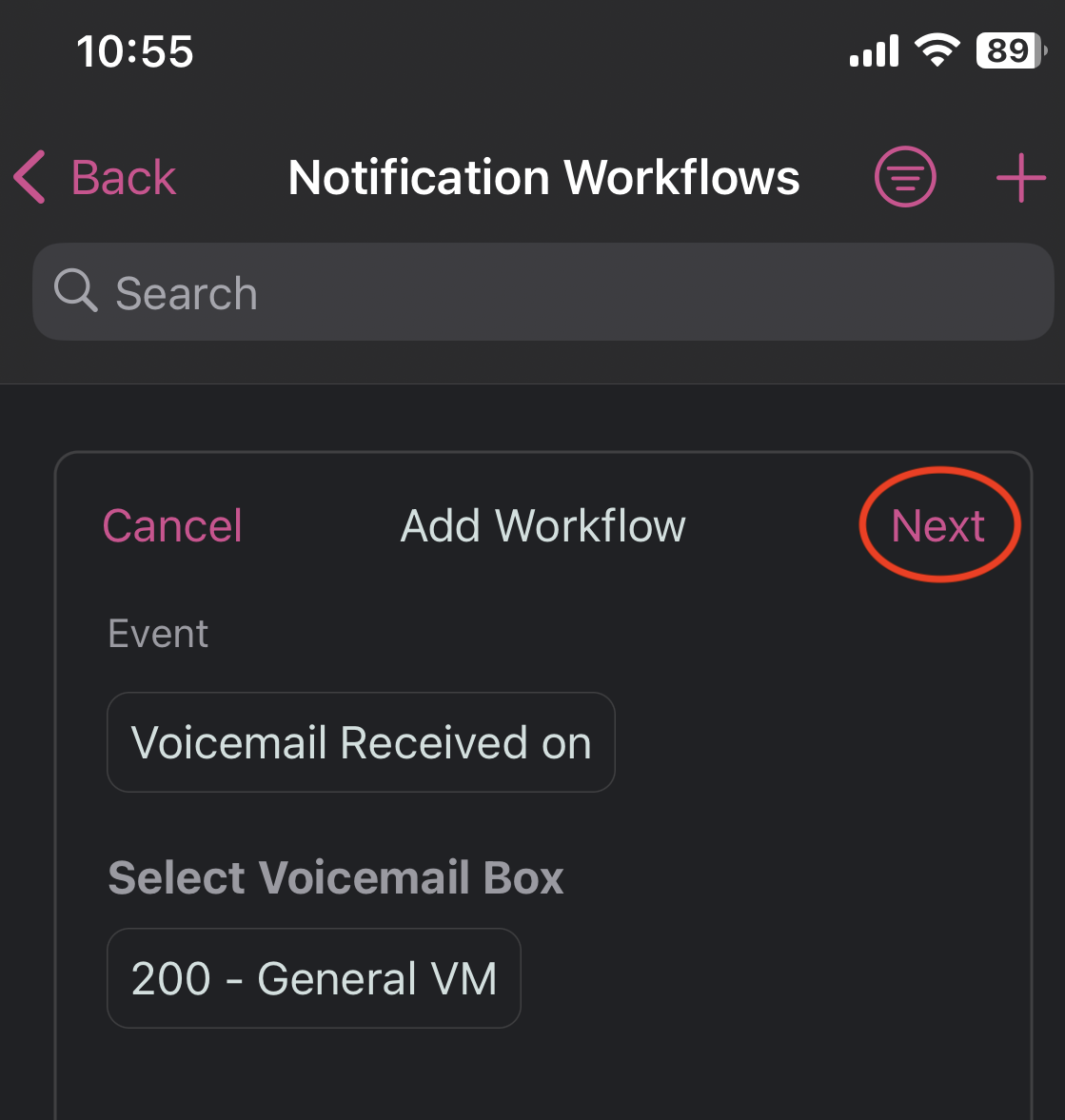Click the battery indicator showing 89
Viewport: 1065px width, 1120px height.
pos(1009,51)
